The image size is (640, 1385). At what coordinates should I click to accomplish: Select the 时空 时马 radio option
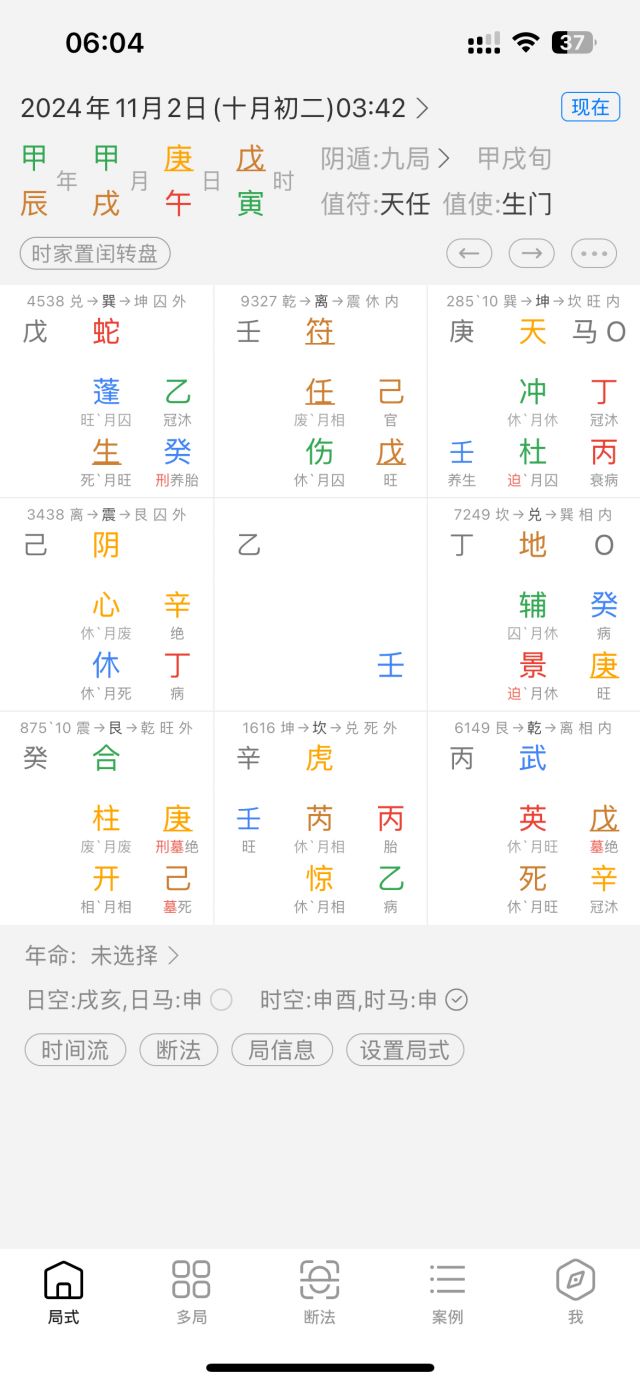click(x=455, y=999)
